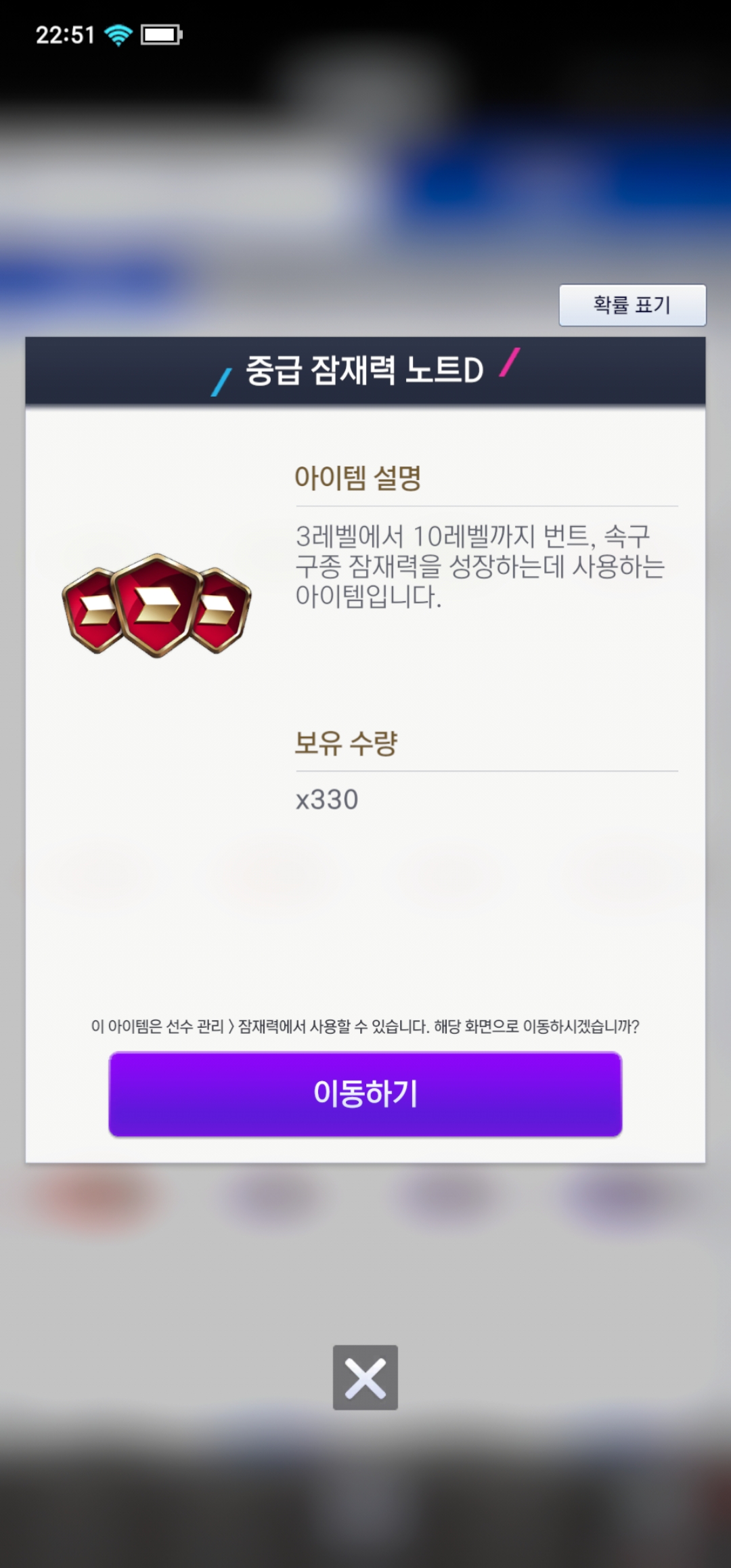Close the item info dialog
This screenshot has width=731, height=1568.
pos(365,1377)
